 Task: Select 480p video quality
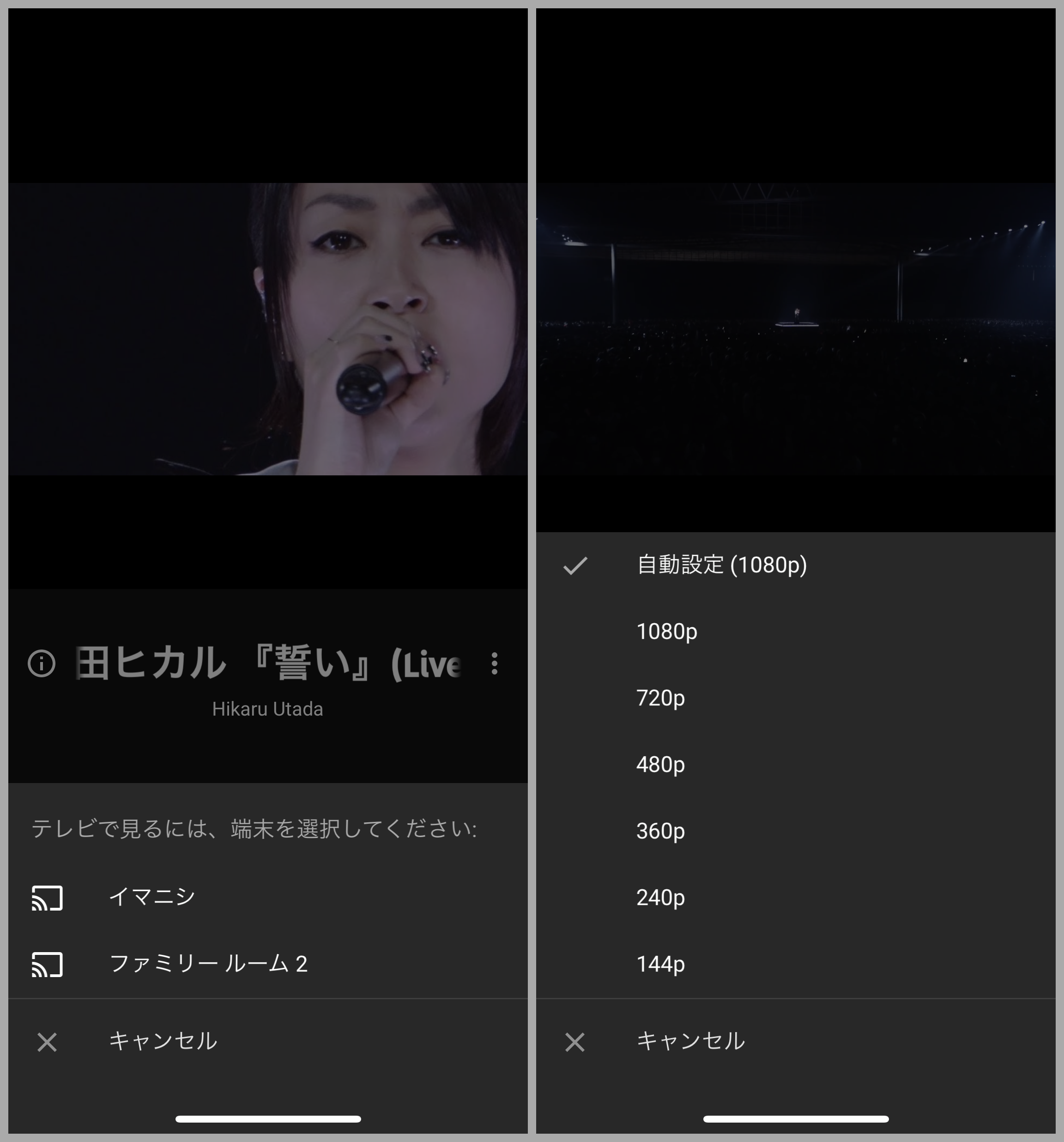click(660, 765)
